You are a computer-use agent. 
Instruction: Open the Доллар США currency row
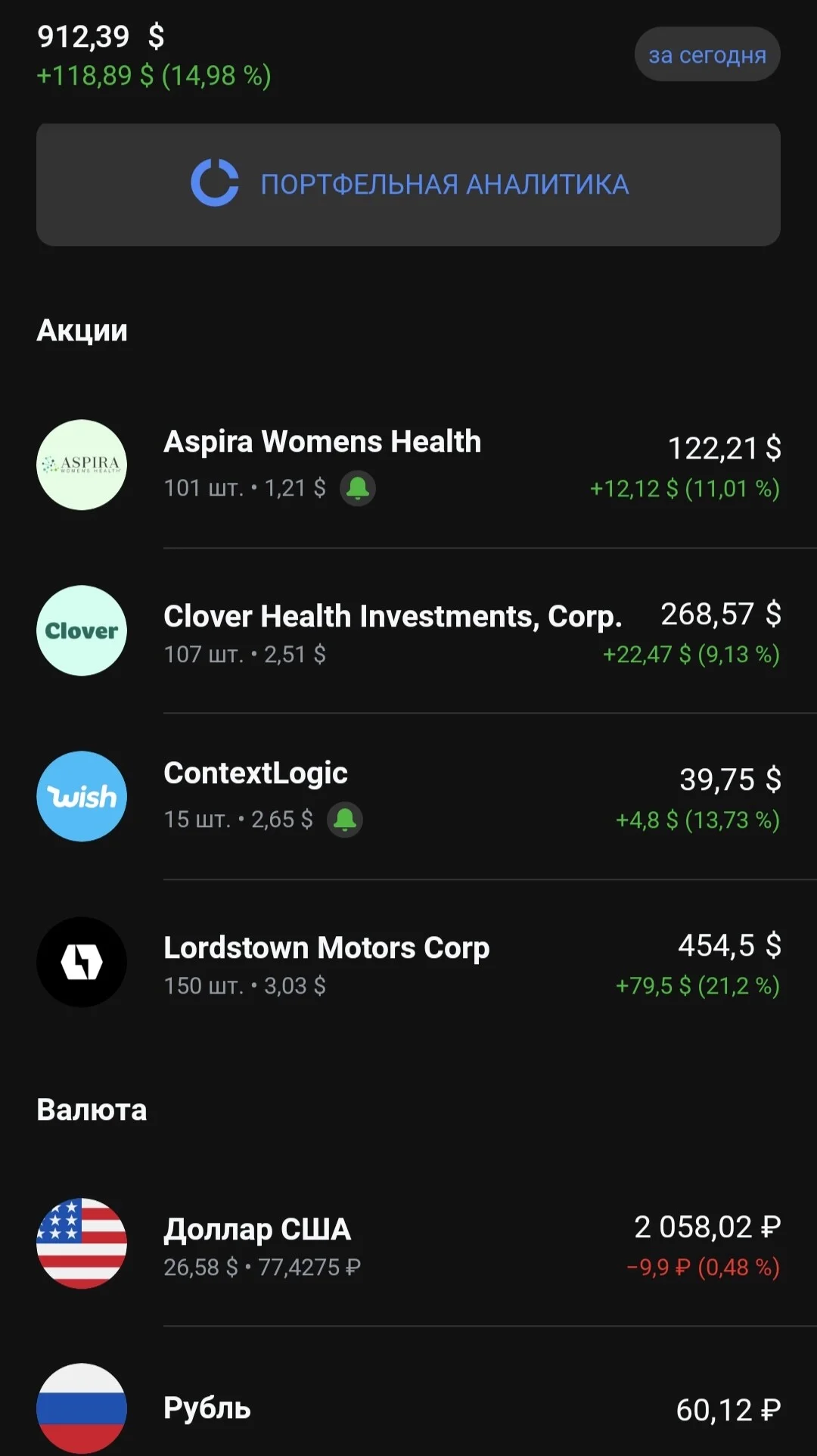408,1243
